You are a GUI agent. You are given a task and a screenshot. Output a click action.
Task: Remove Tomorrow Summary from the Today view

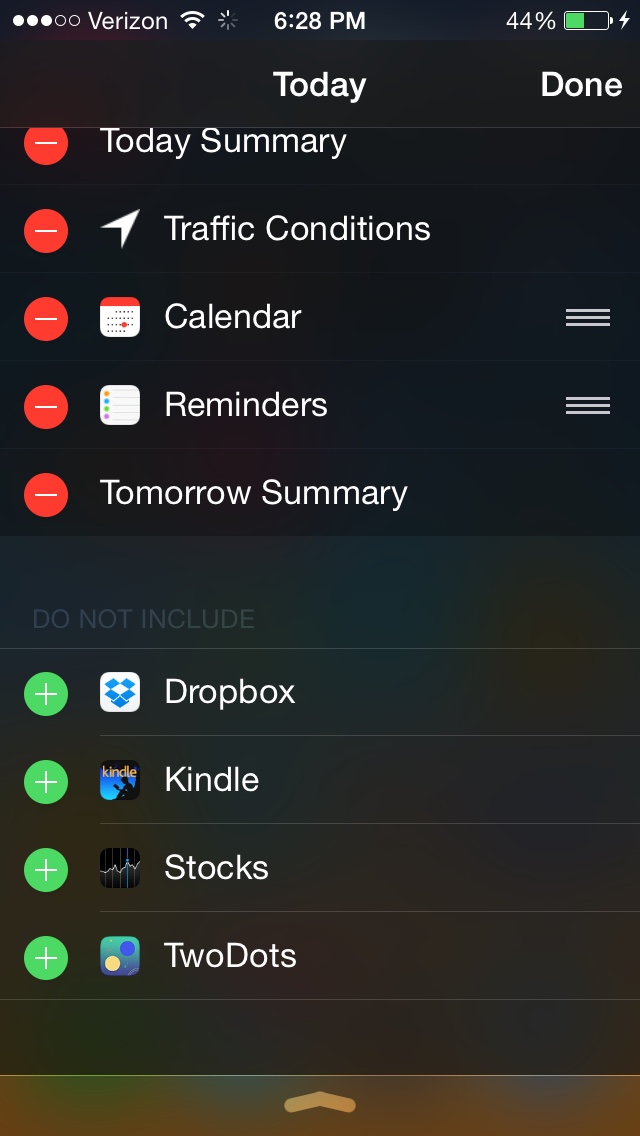click(x=46, y=494)
